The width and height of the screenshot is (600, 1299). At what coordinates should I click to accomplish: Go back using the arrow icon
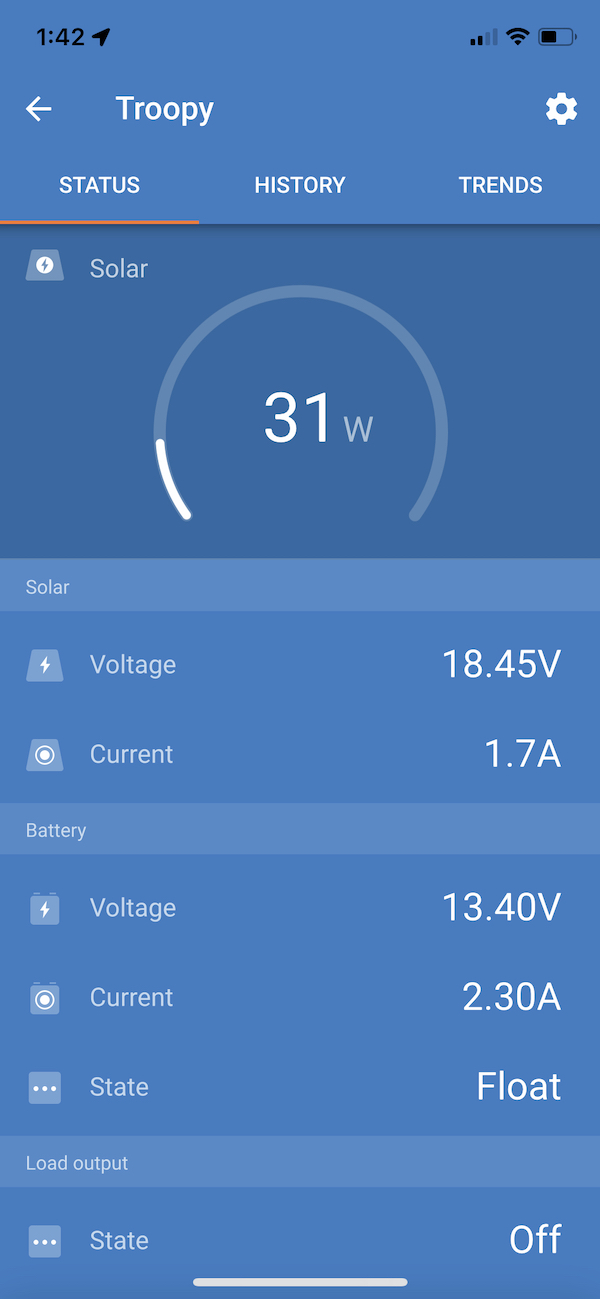[39, 109]
